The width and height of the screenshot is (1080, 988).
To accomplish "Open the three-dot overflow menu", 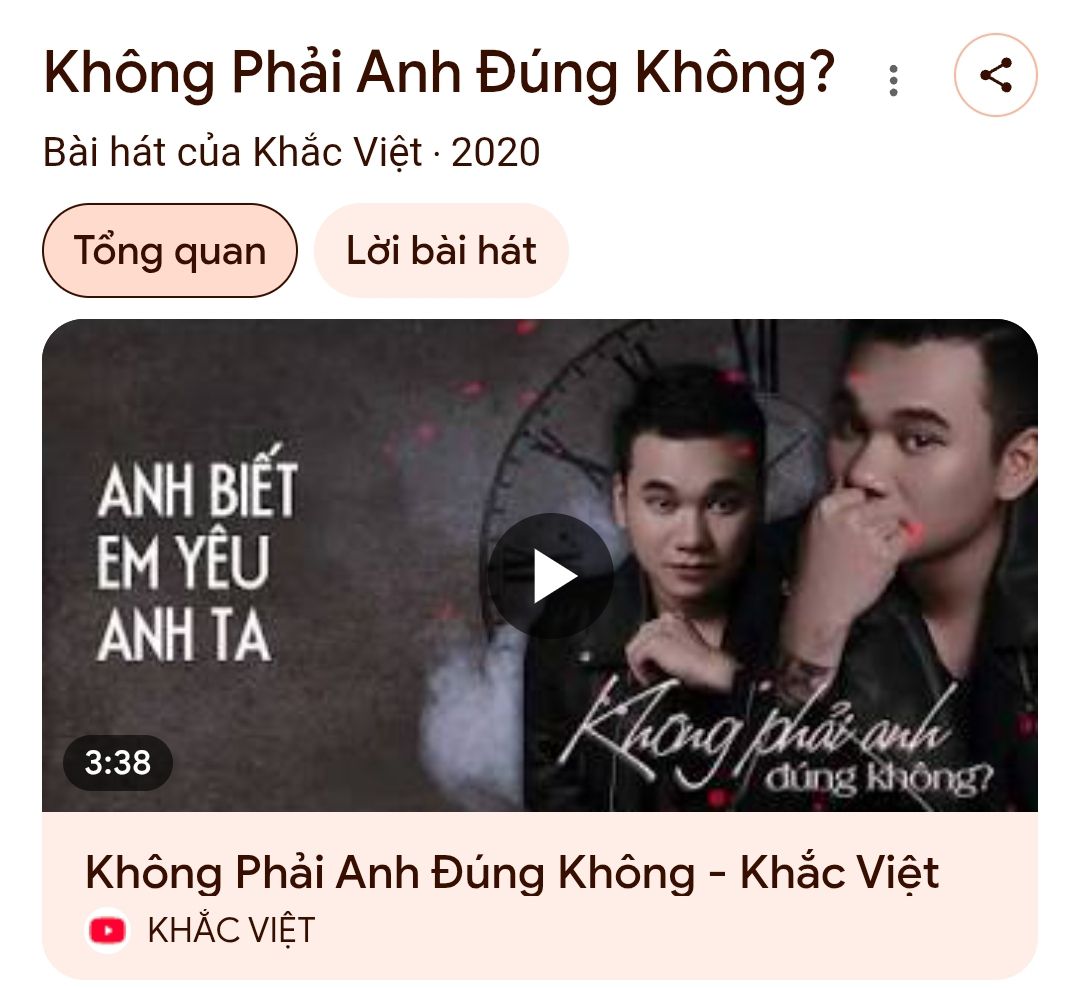I will 893,81.
